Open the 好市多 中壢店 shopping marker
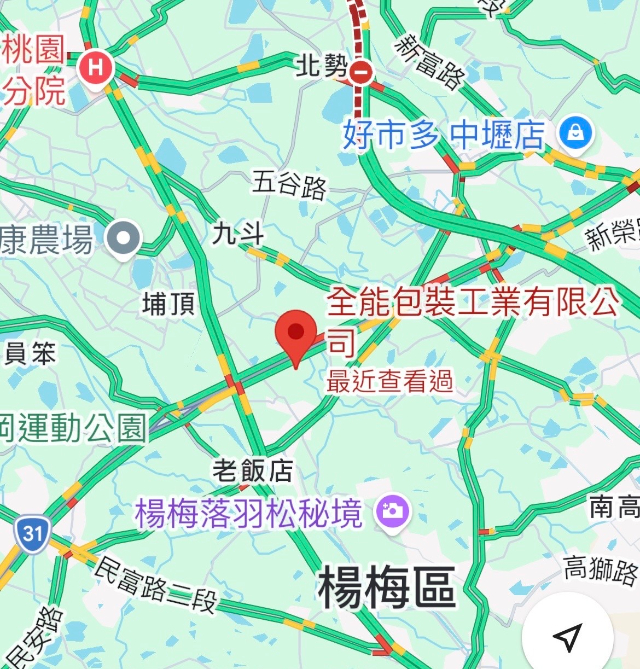The width and height of the screenshot is (640, 669). coord(575,131)
